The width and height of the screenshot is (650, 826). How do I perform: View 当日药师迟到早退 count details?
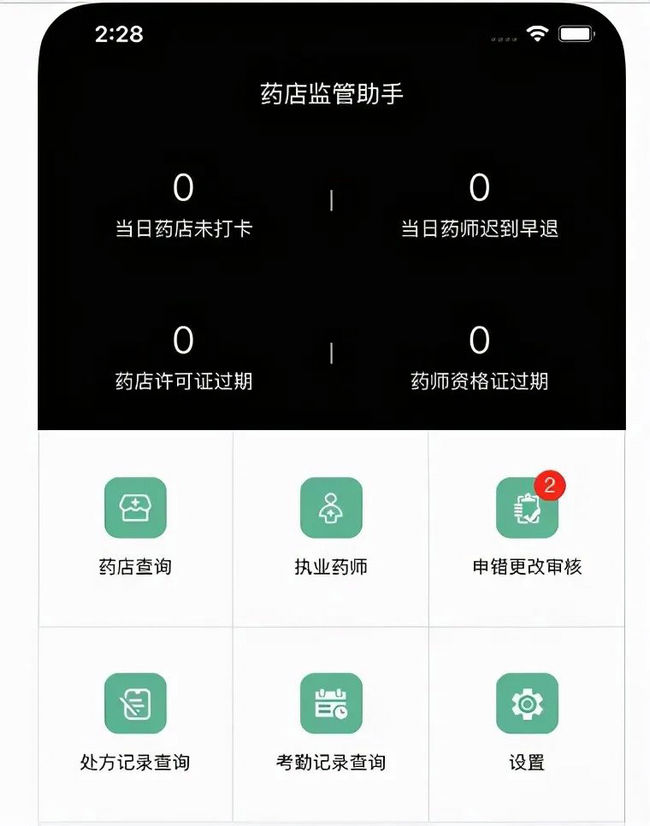click(x=479, y=204)
